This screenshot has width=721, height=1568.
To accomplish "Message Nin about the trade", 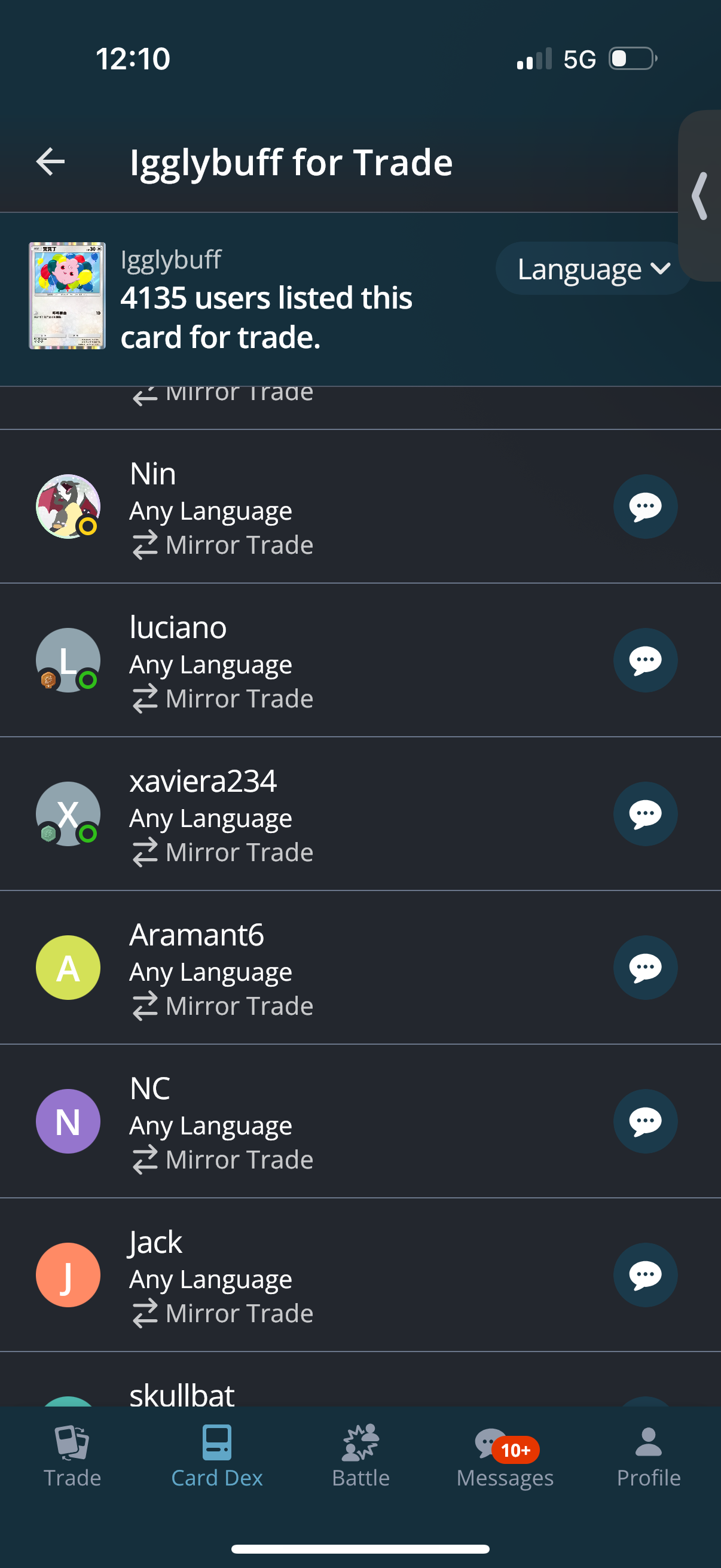I will pyautogui.click(x=644, y=507).
